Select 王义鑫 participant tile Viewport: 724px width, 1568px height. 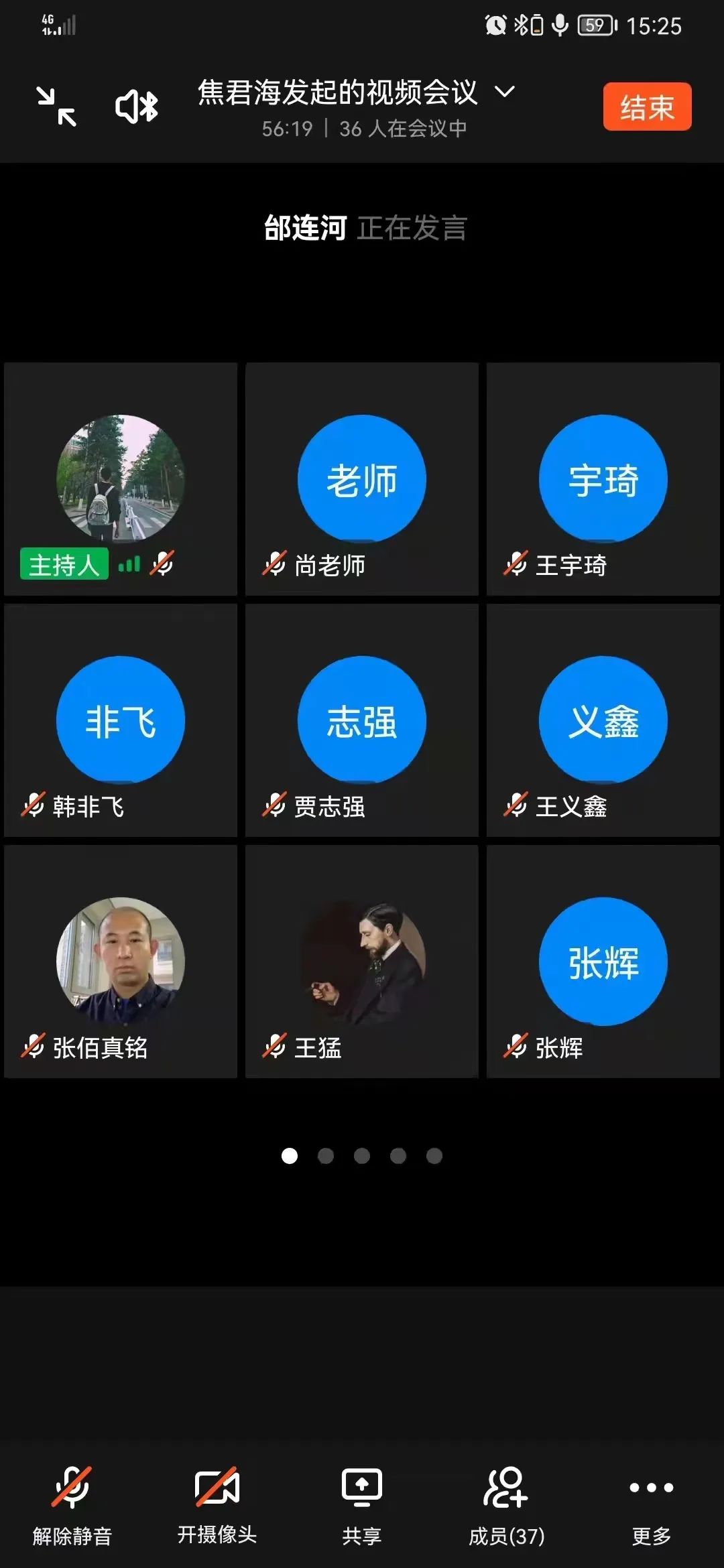click(603, 720)
